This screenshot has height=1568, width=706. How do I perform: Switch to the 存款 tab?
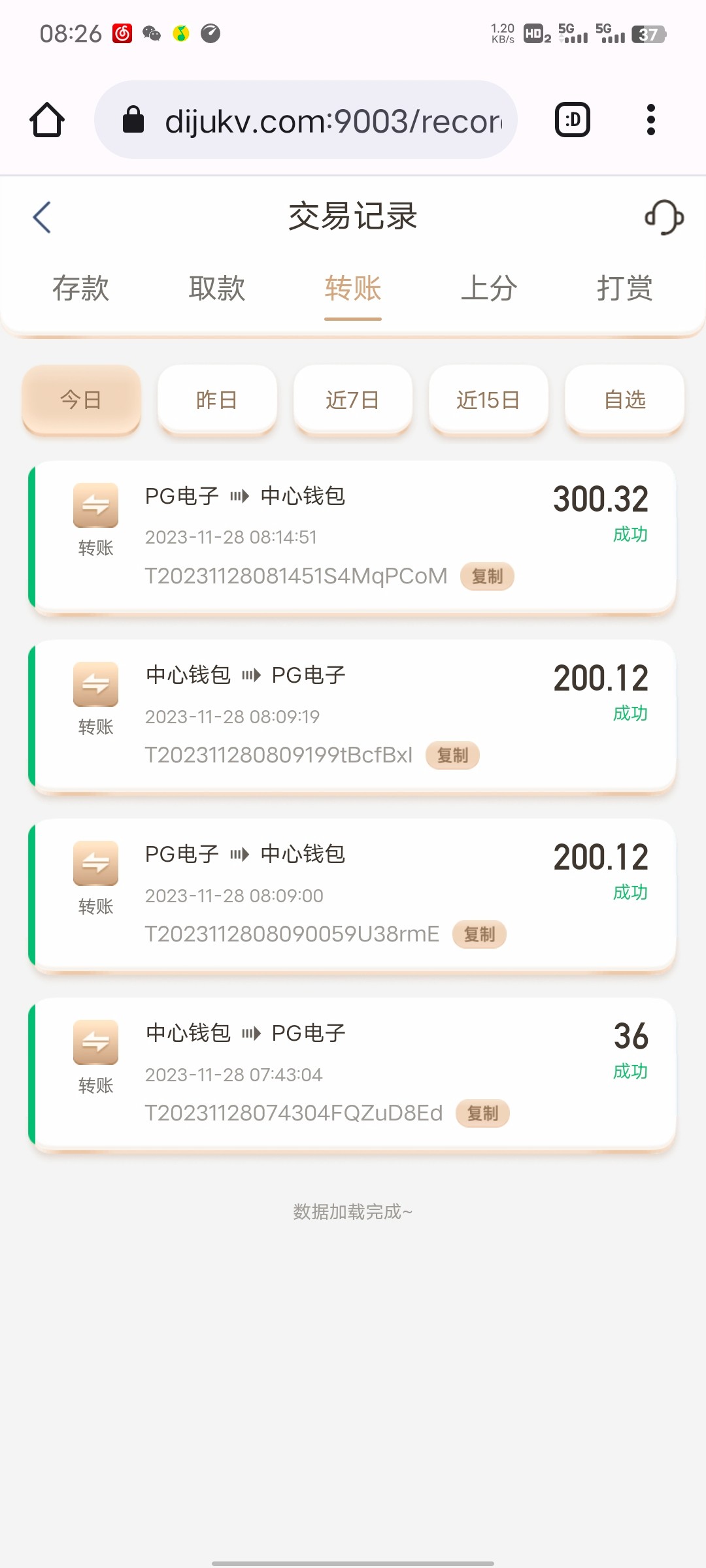click(x=81, y=288)
